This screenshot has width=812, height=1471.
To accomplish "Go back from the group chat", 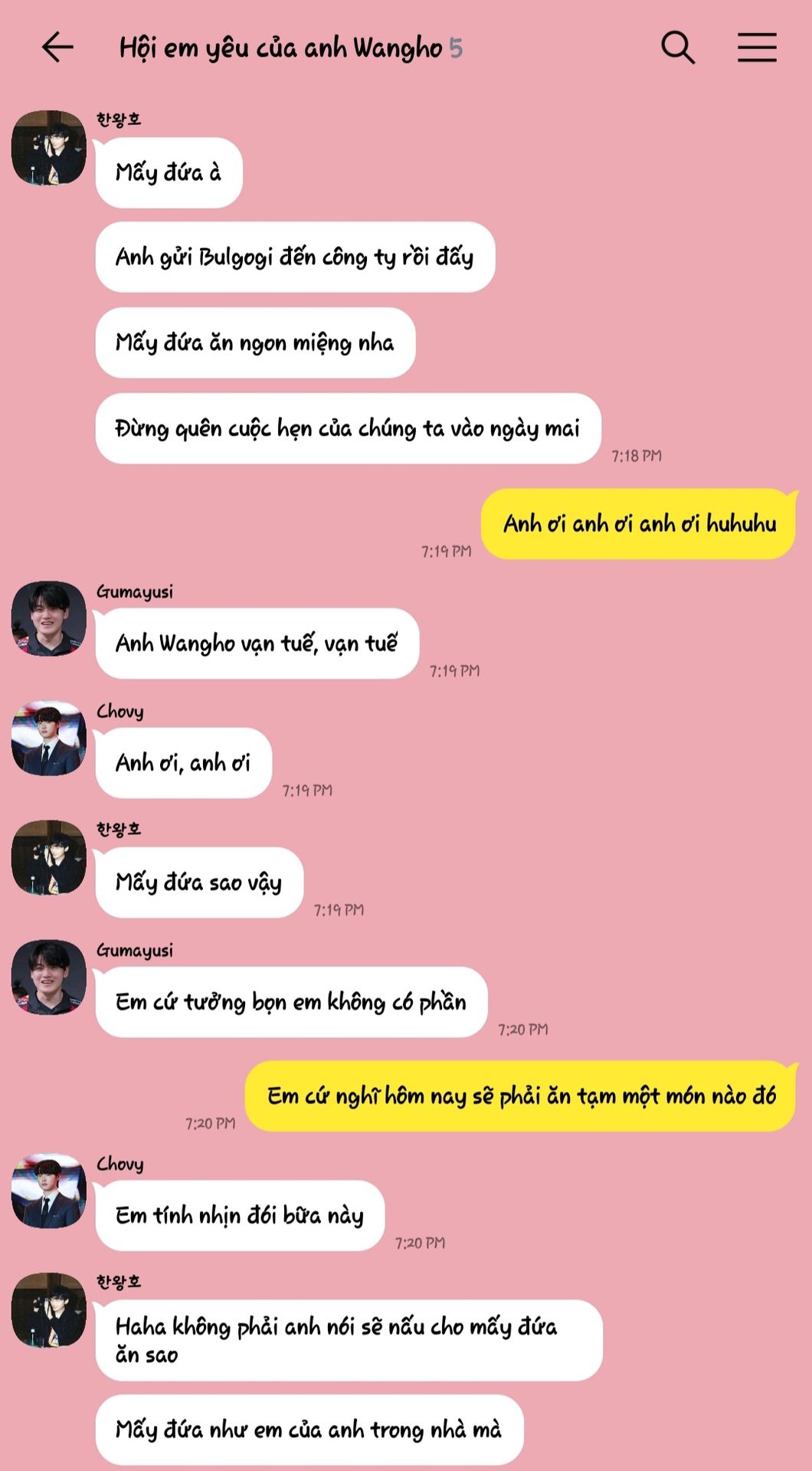I will (x=57, y=48).
